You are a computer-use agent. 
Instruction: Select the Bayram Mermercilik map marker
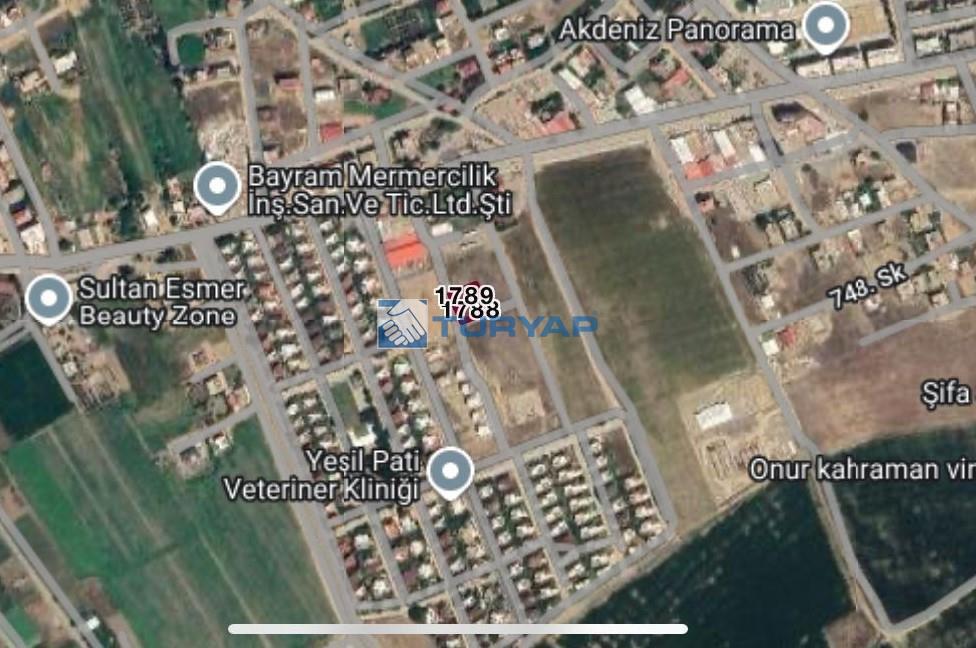click(x=216, y=186)
